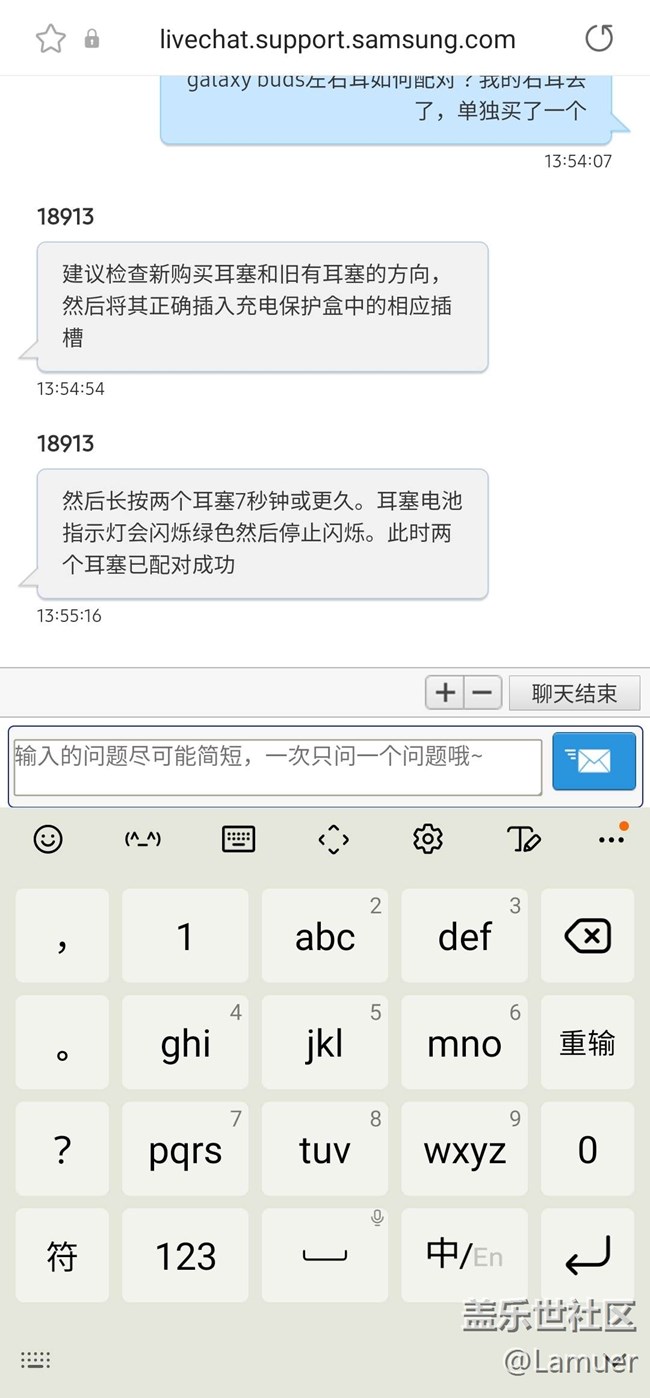Tap the 重输 re-enter key
650x1398 pixels.
click(587, 1043)
